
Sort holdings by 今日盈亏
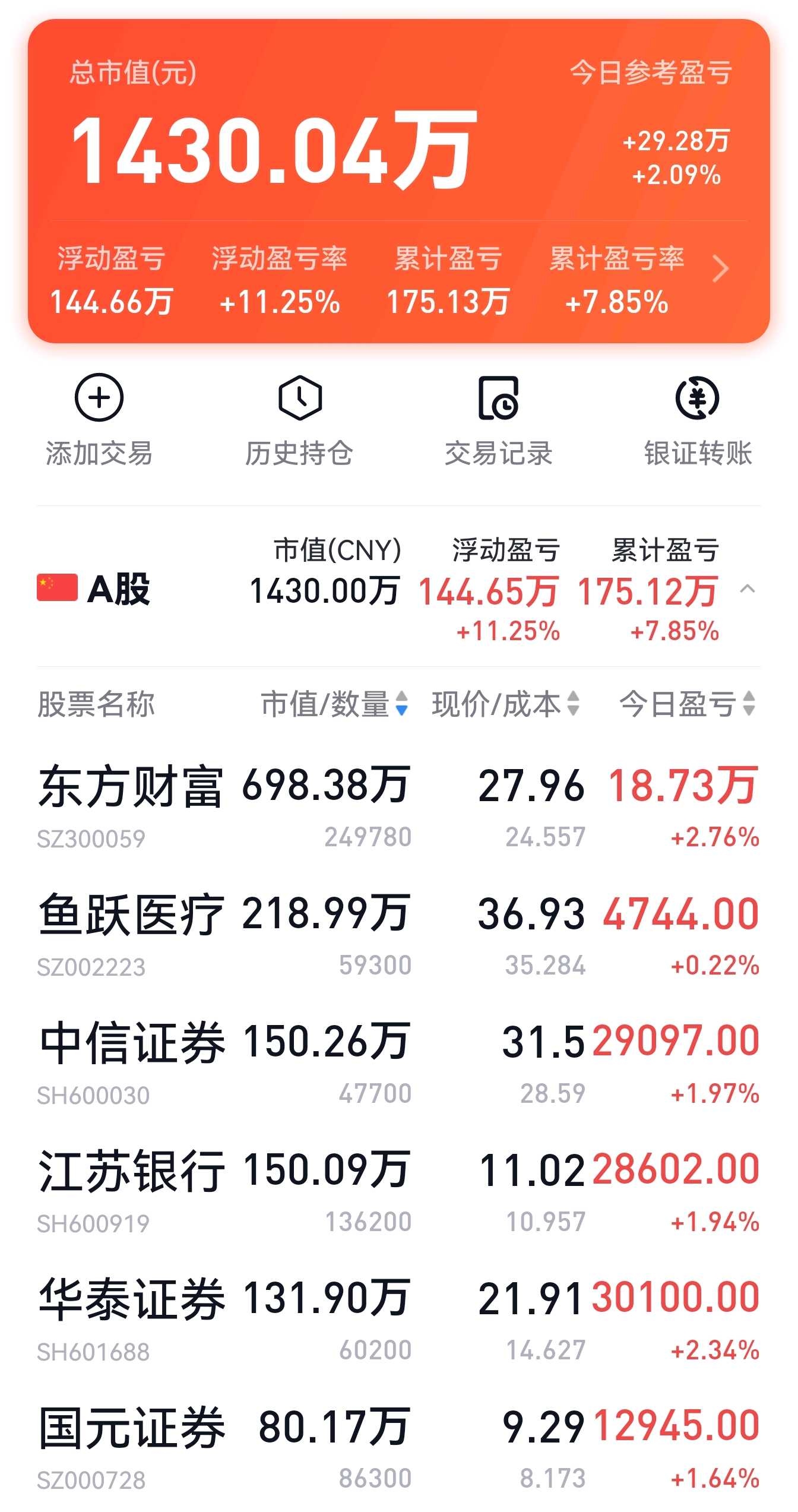(x=687, y=704)
